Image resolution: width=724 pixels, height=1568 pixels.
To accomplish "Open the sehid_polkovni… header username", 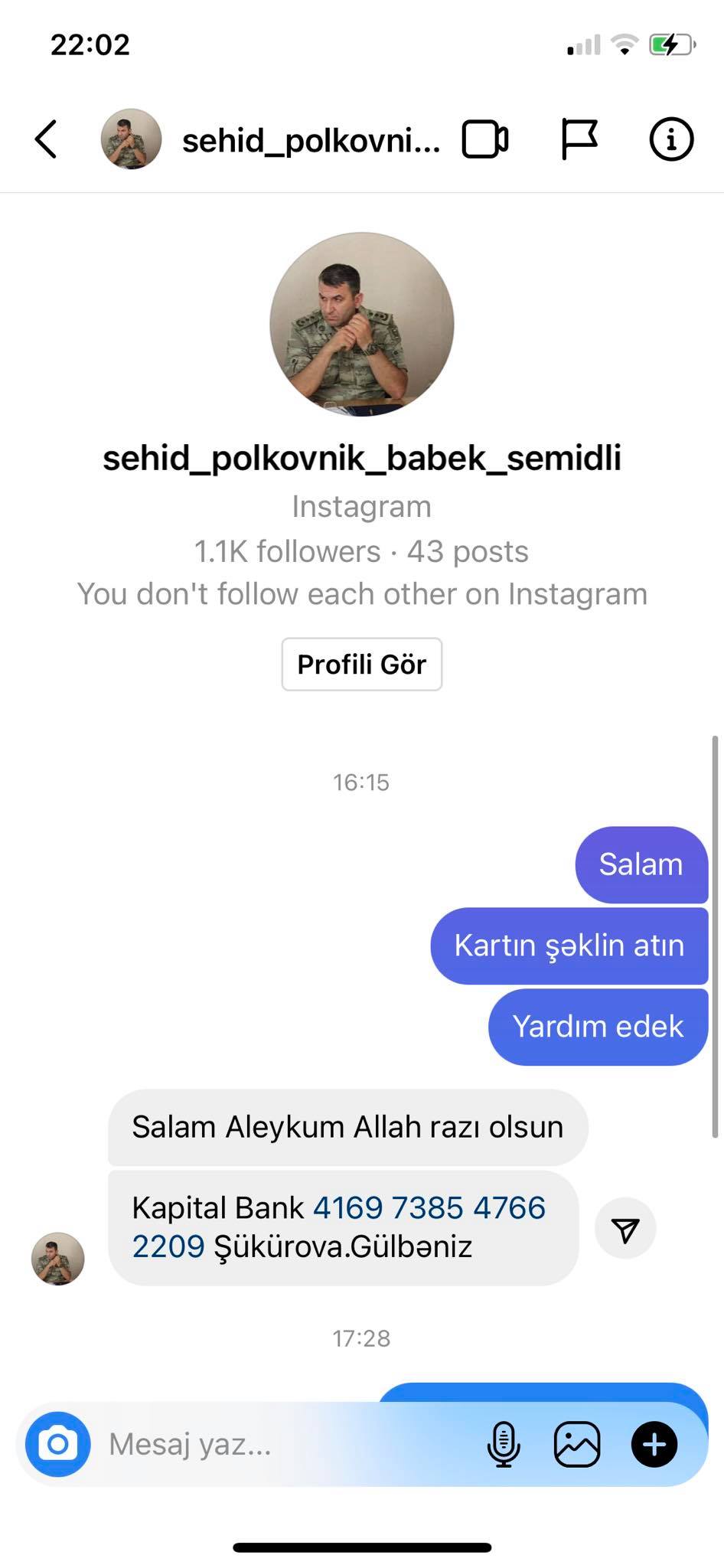I will [311, 141].
